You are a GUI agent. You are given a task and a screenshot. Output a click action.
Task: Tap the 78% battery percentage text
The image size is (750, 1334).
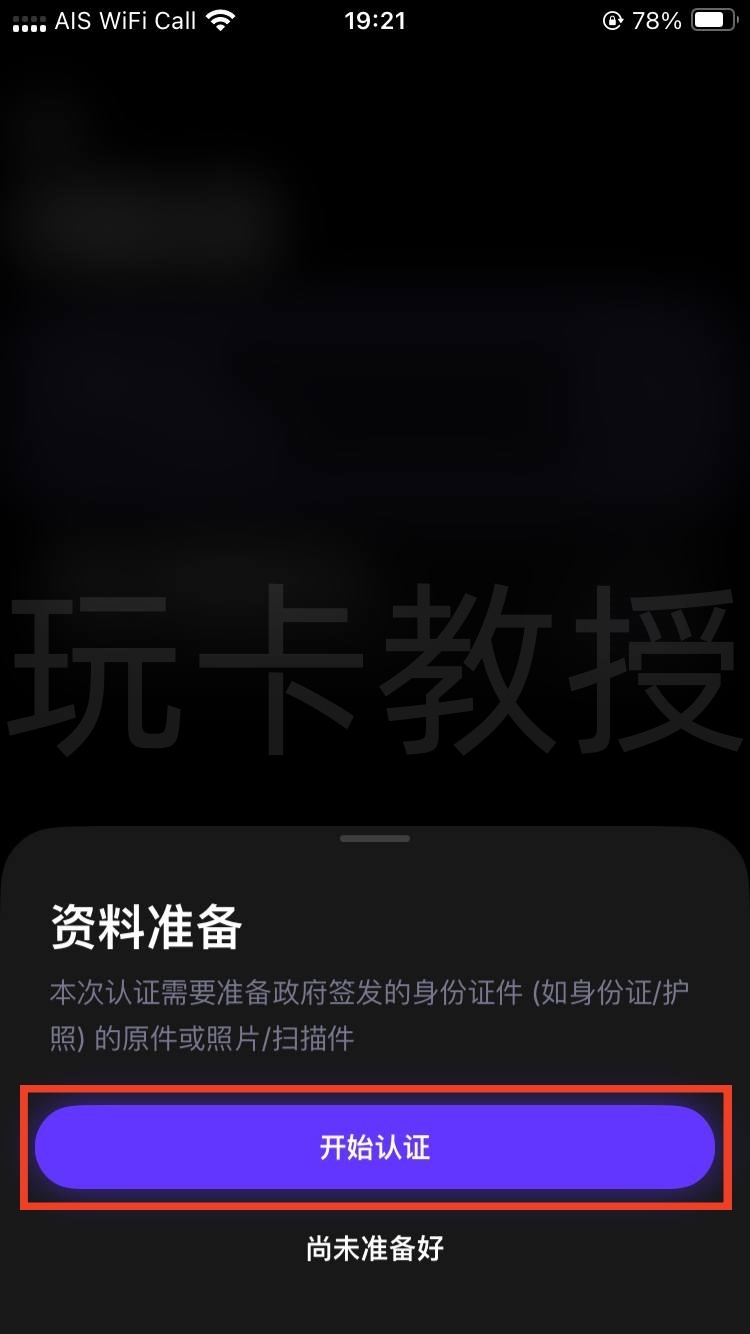[657, 19]
